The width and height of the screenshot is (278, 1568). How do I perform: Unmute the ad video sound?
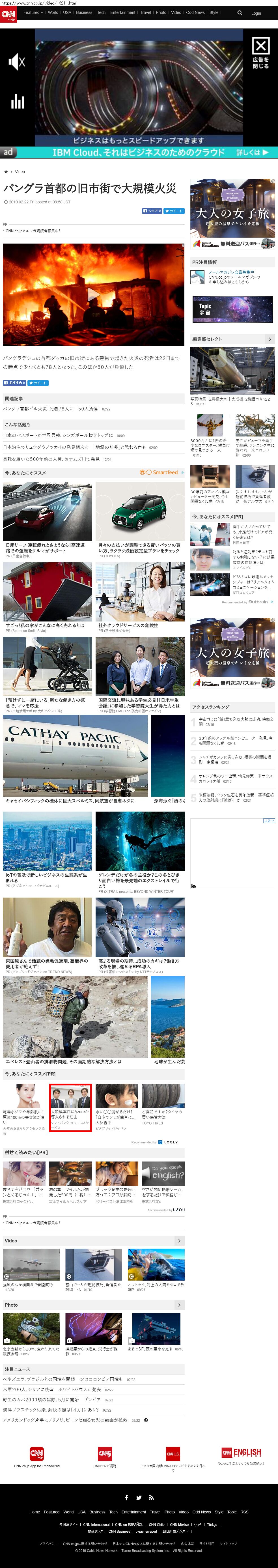click(16, 61)
